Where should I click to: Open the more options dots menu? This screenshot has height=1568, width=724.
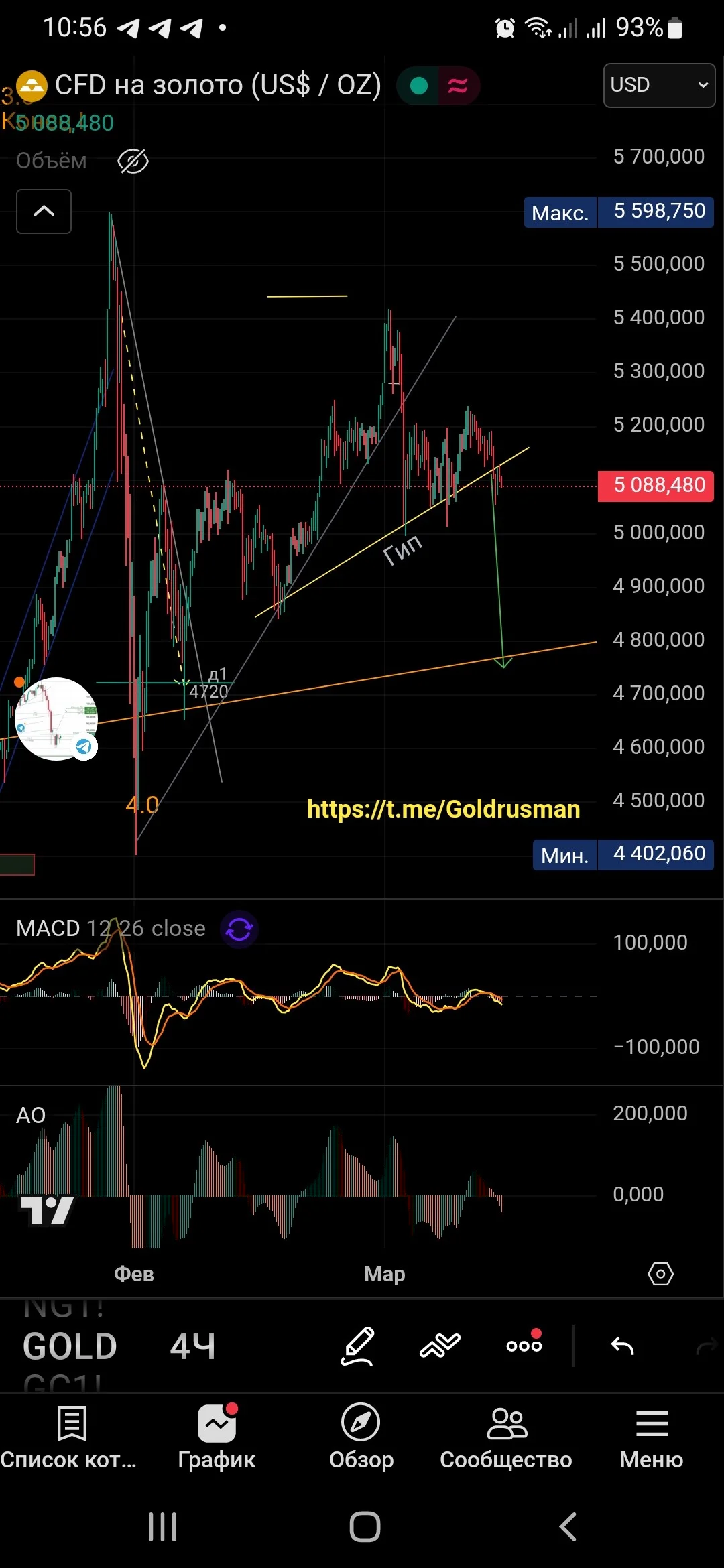[524, 1343]
